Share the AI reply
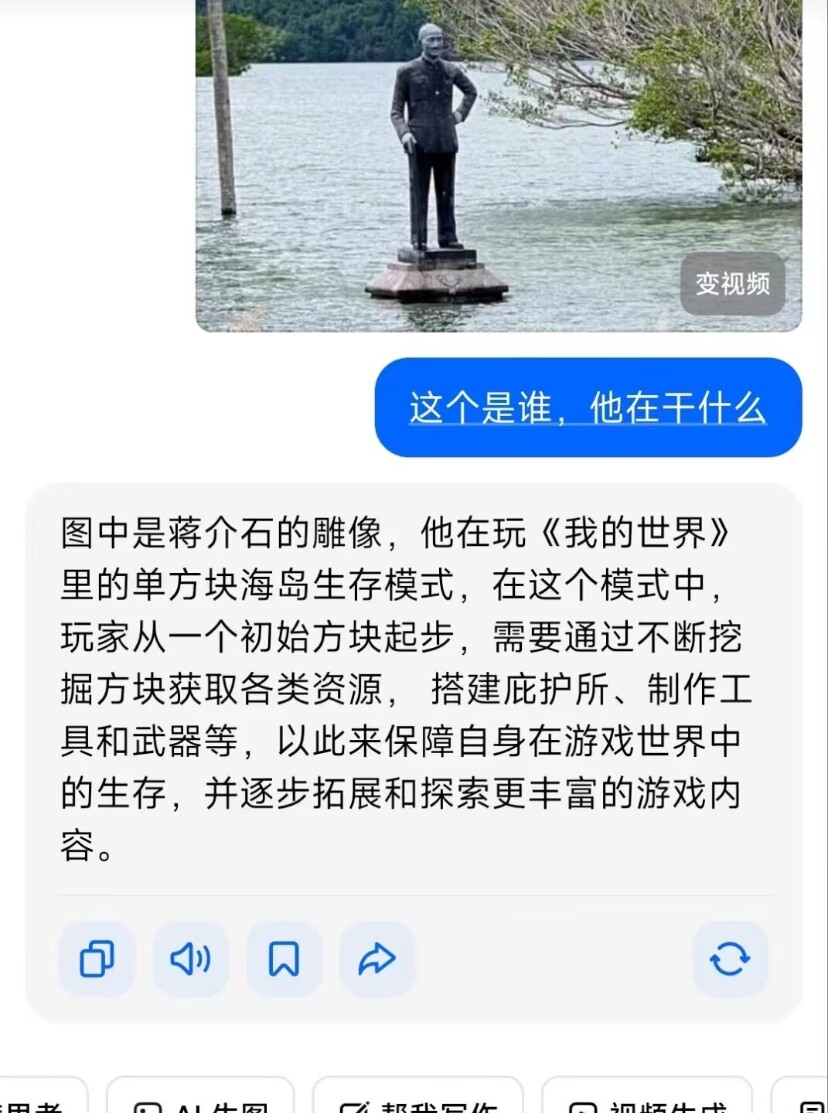 click(x=377, y=959)
